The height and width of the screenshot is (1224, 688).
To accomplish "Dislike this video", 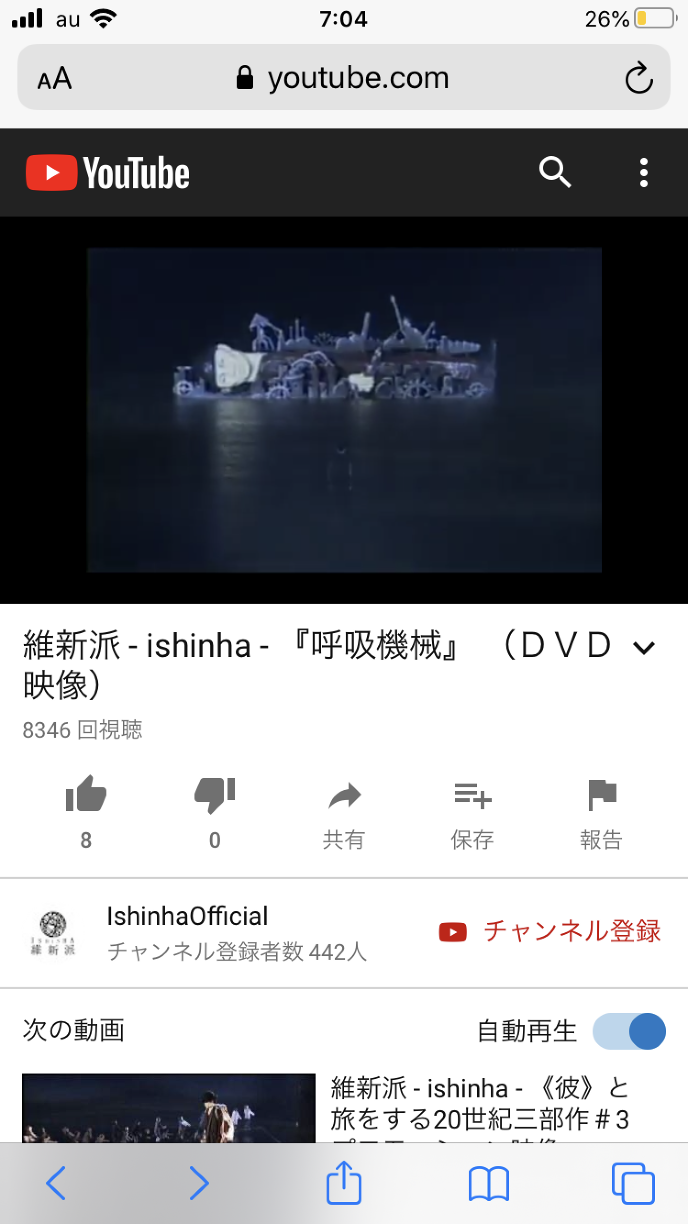I will (214, 797).
